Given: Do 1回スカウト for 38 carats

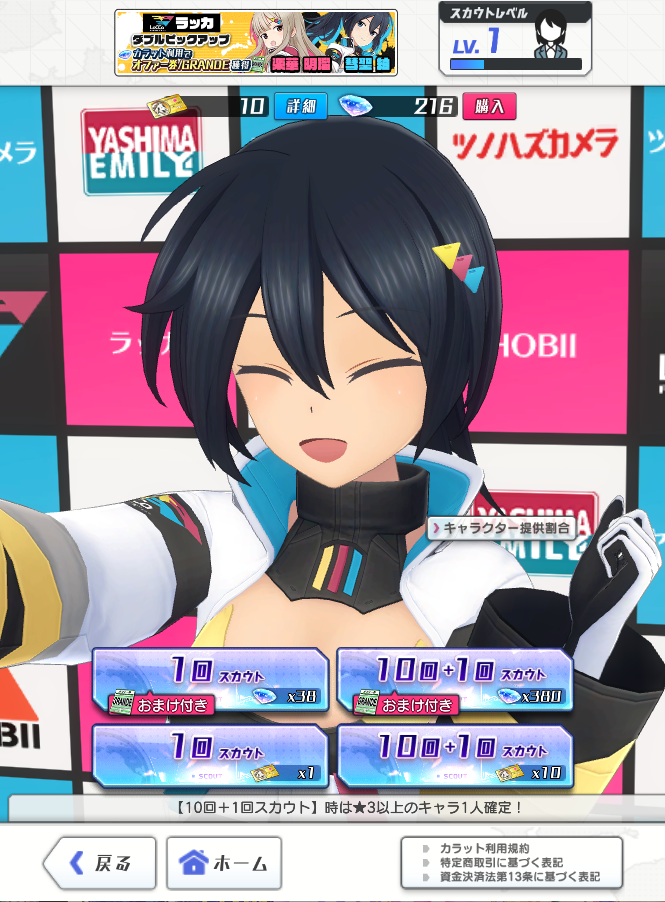Looking at the screenshot, I should coord(210,681).
